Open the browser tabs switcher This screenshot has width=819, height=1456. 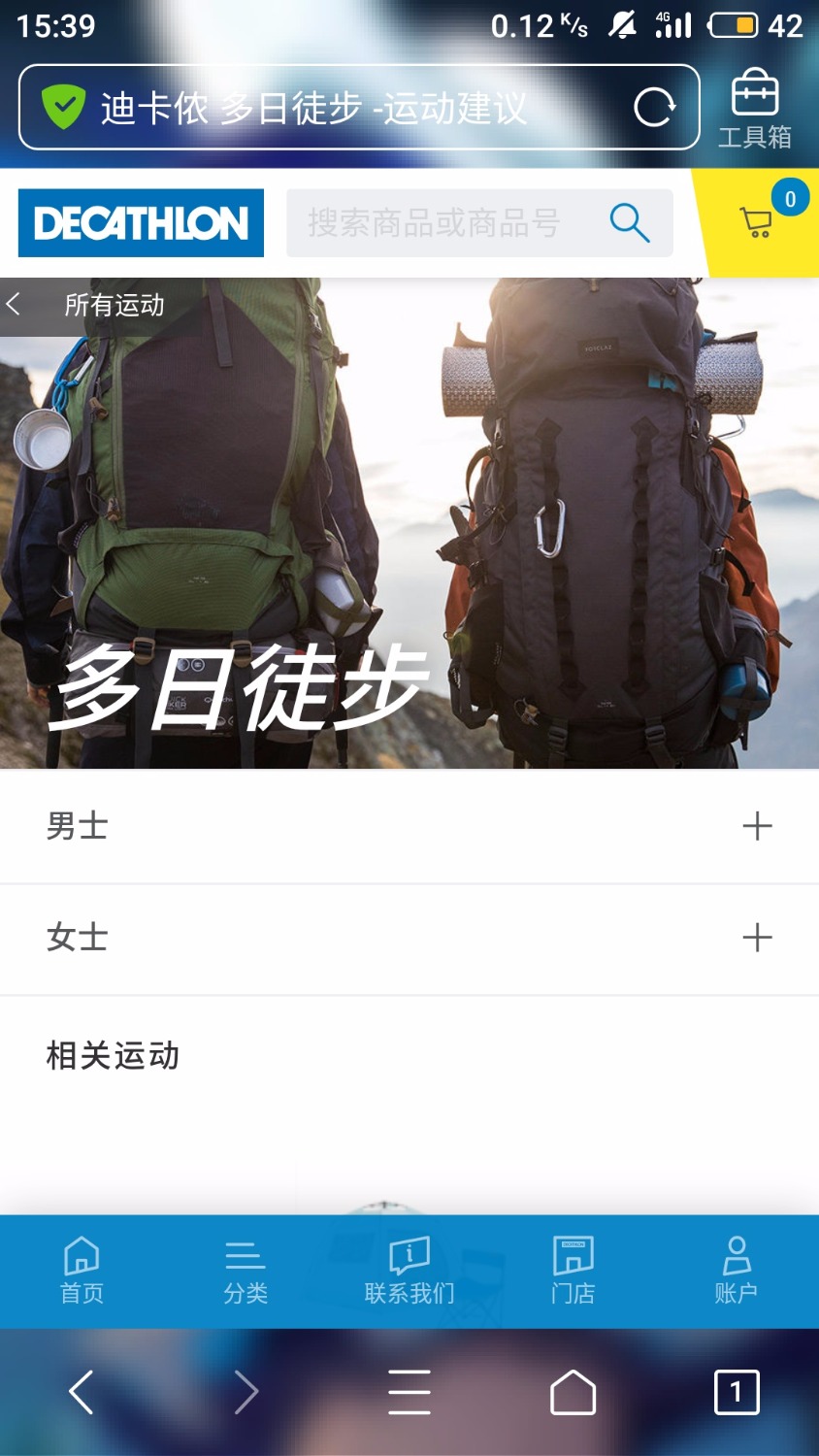click(x=736, y=1392)
